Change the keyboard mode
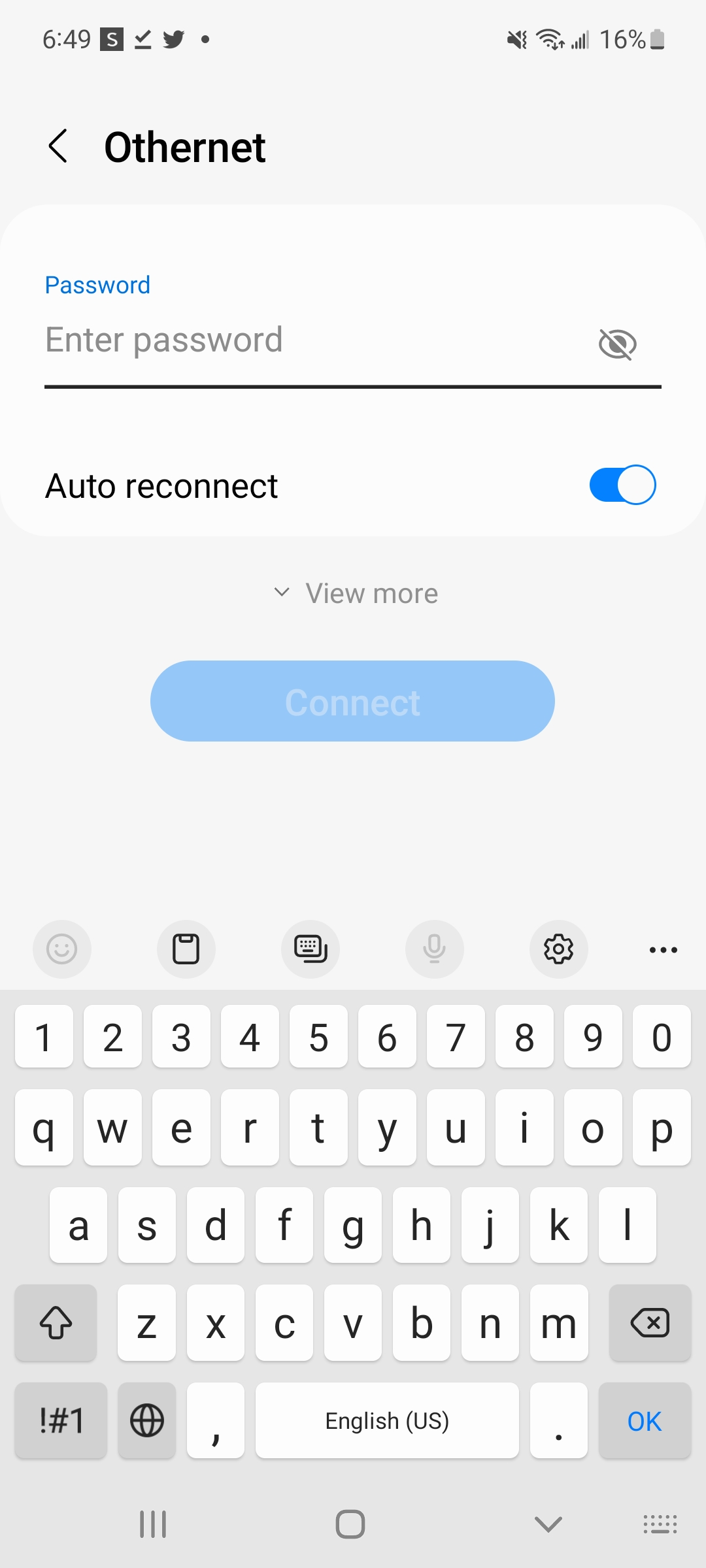Screen dimensions: 706x1568 tap(311, 949)
